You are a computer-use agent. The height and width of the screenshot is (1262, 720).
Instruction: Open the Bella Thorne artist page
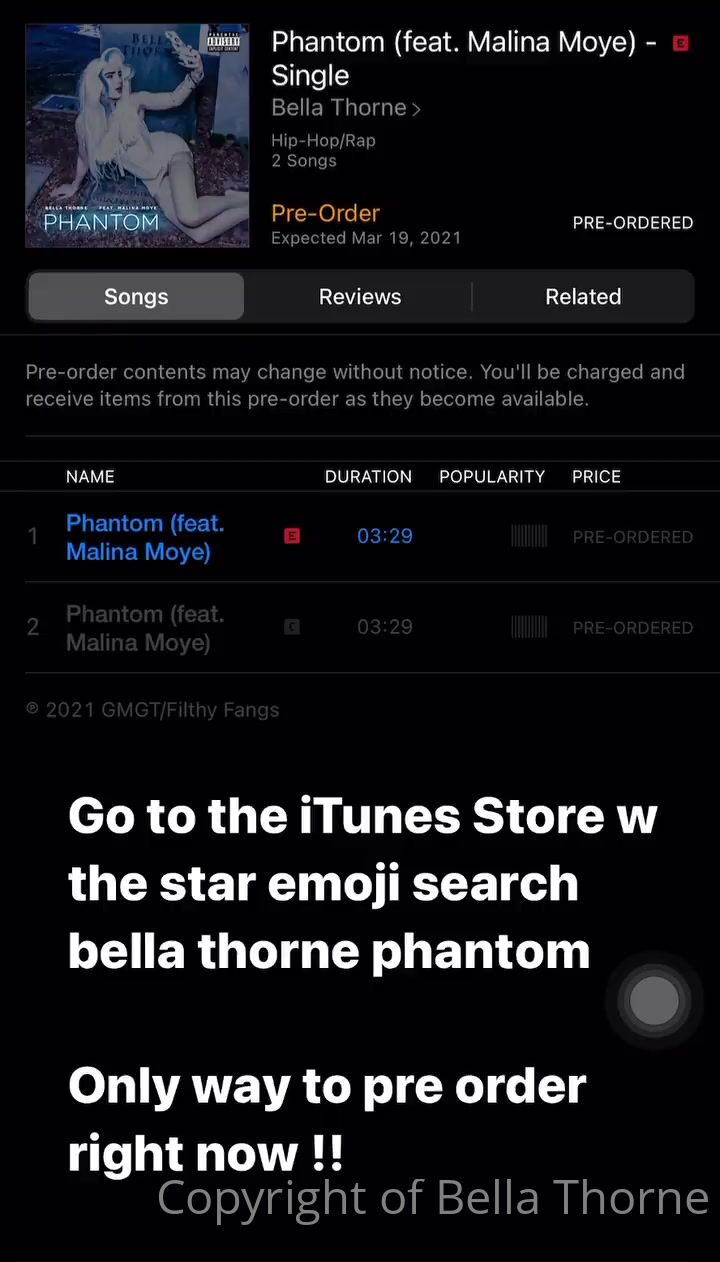345,108
